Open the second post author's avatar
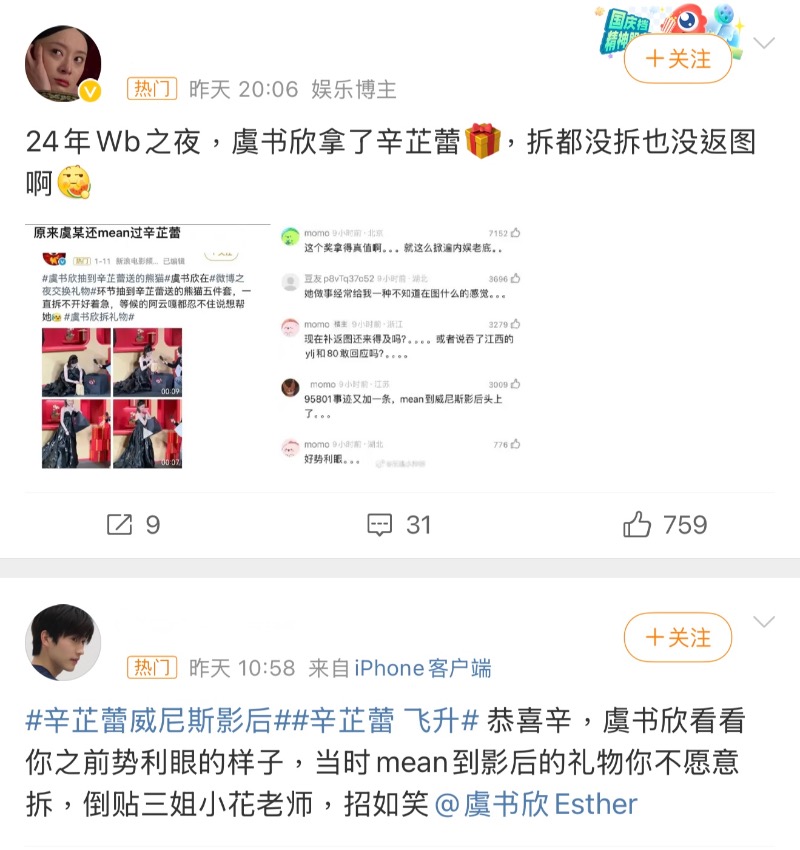The image size is (800, 850). tap(63, 643)
